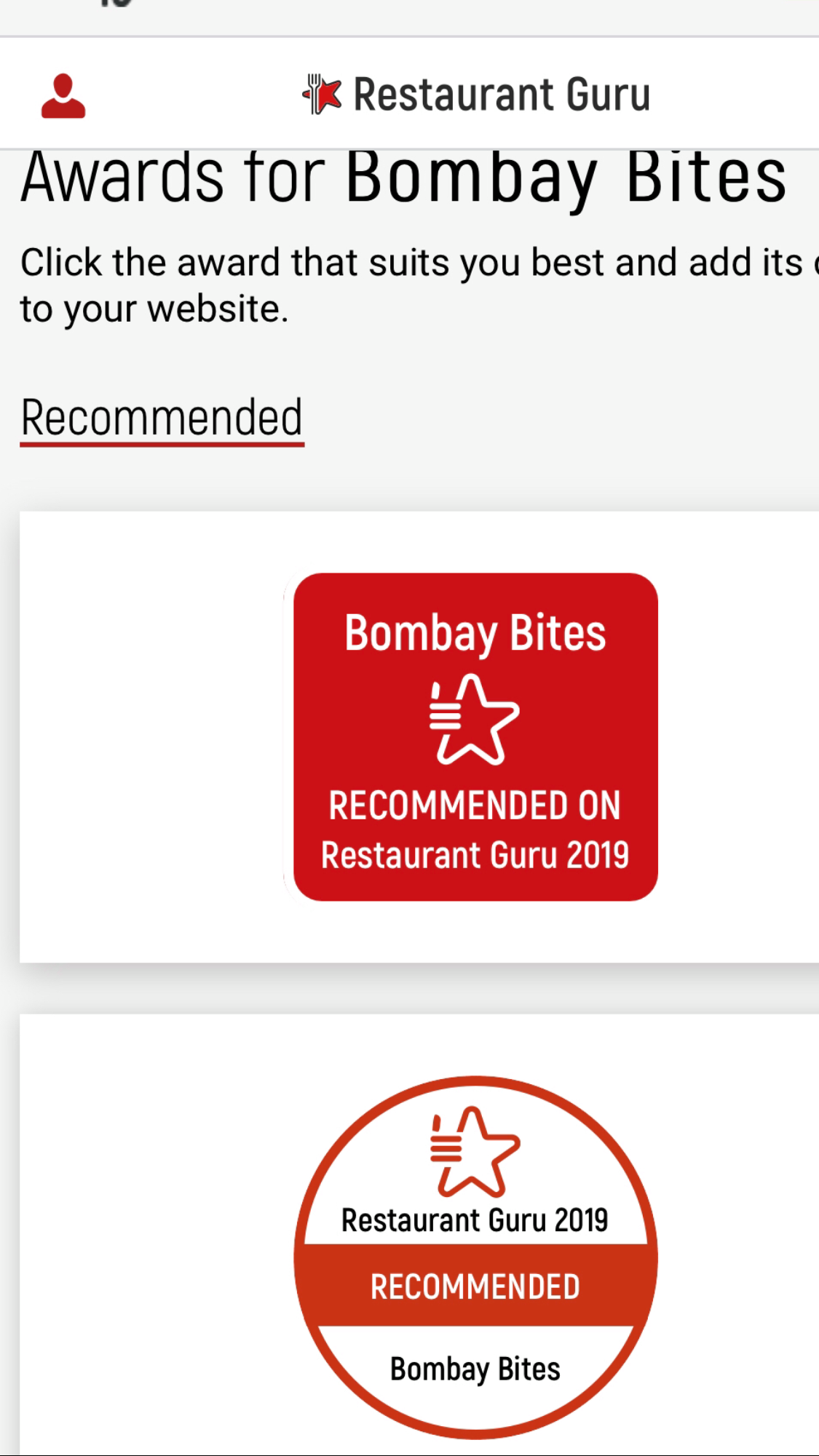
Task: Go to the Restaurant Guru home page
Action: click(x=477, y=95)
